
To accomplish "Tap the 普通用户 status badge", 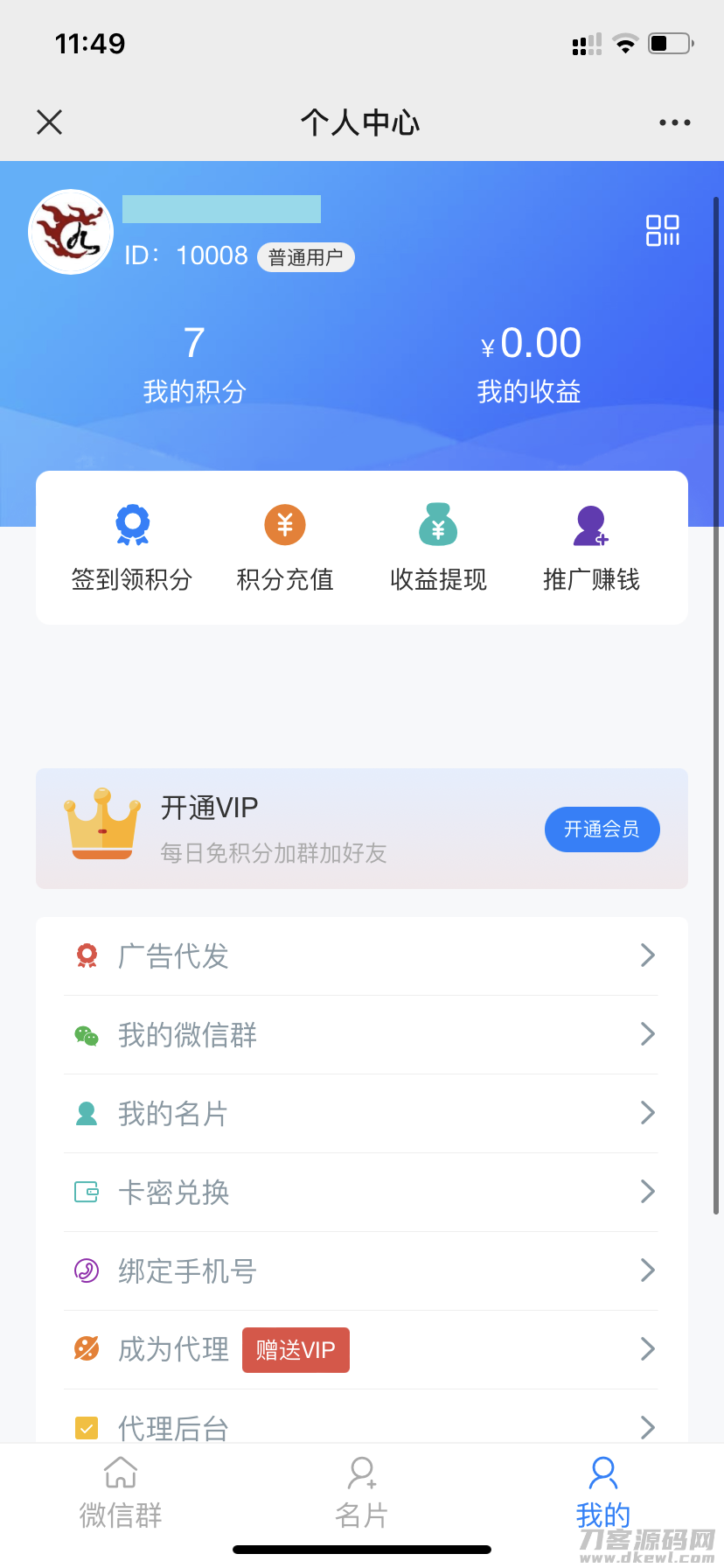I will coord(305,256).
